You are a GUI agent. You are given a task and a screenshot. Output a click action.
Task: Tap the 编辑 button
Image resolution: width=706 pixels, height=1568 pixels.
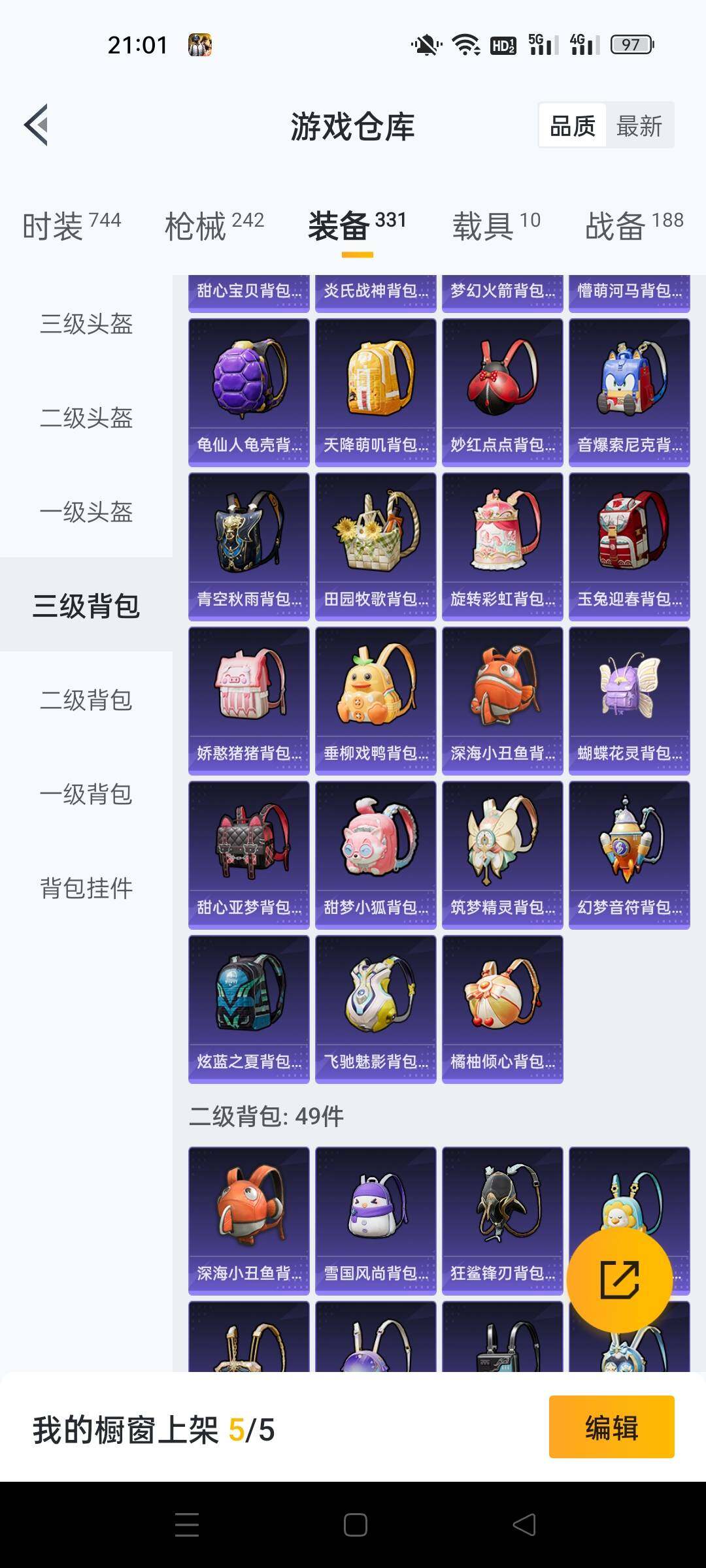611,1428
